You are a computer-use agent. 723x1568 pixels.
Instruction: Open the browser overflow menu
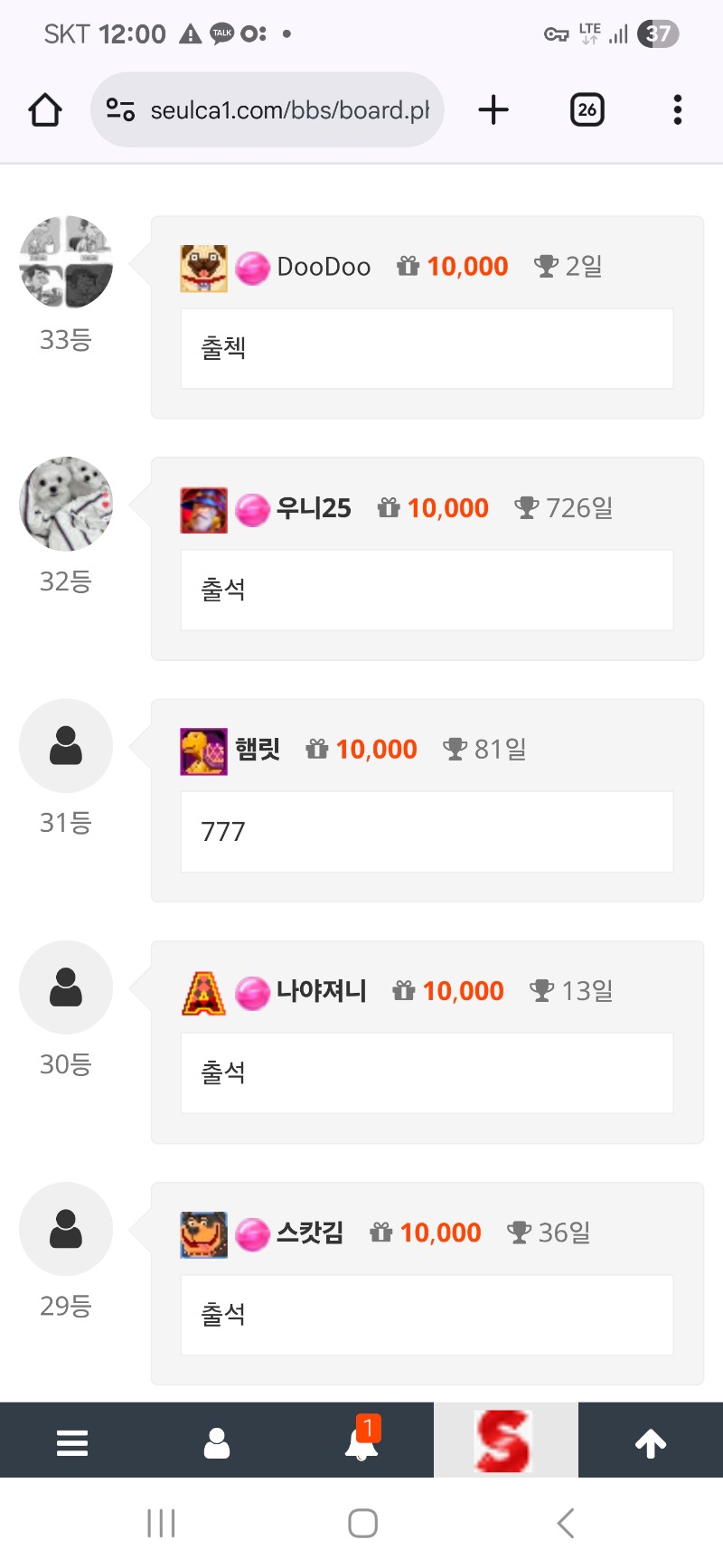coord(677,110)
